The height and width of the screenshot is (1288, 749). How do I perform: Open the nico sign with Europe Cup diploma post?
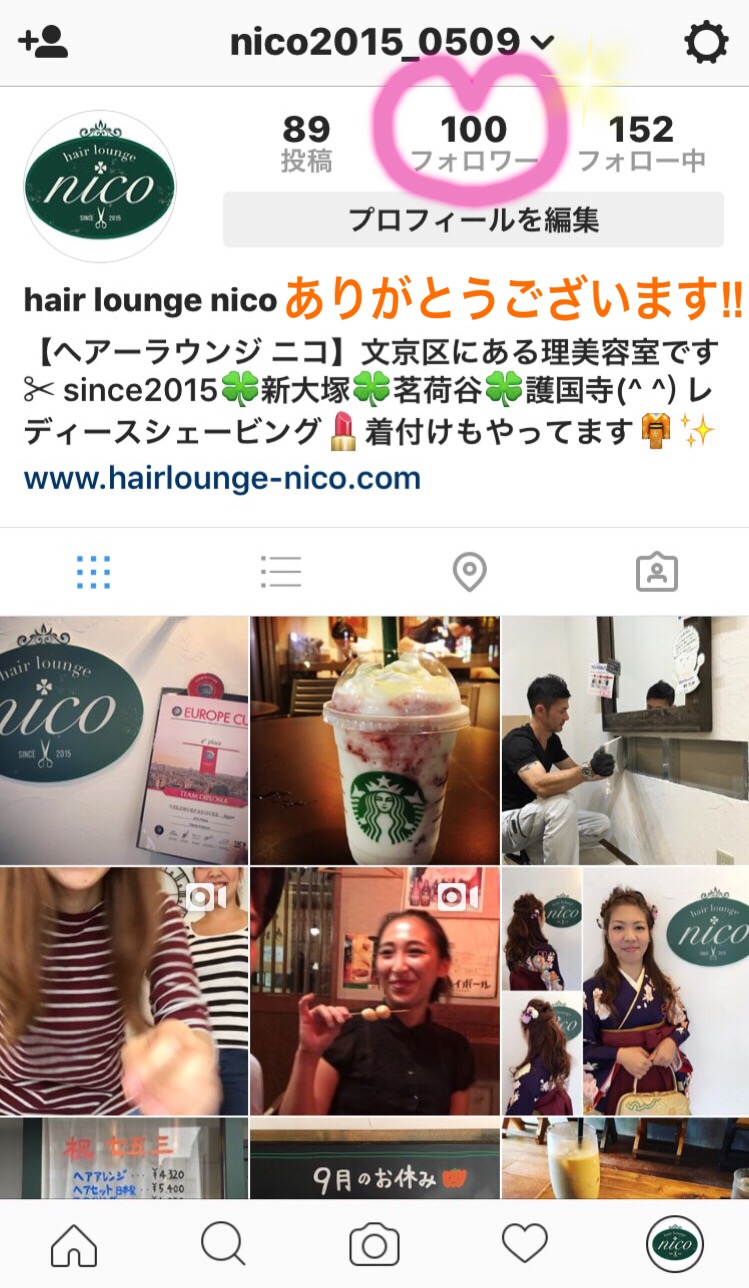click(124, 740)
